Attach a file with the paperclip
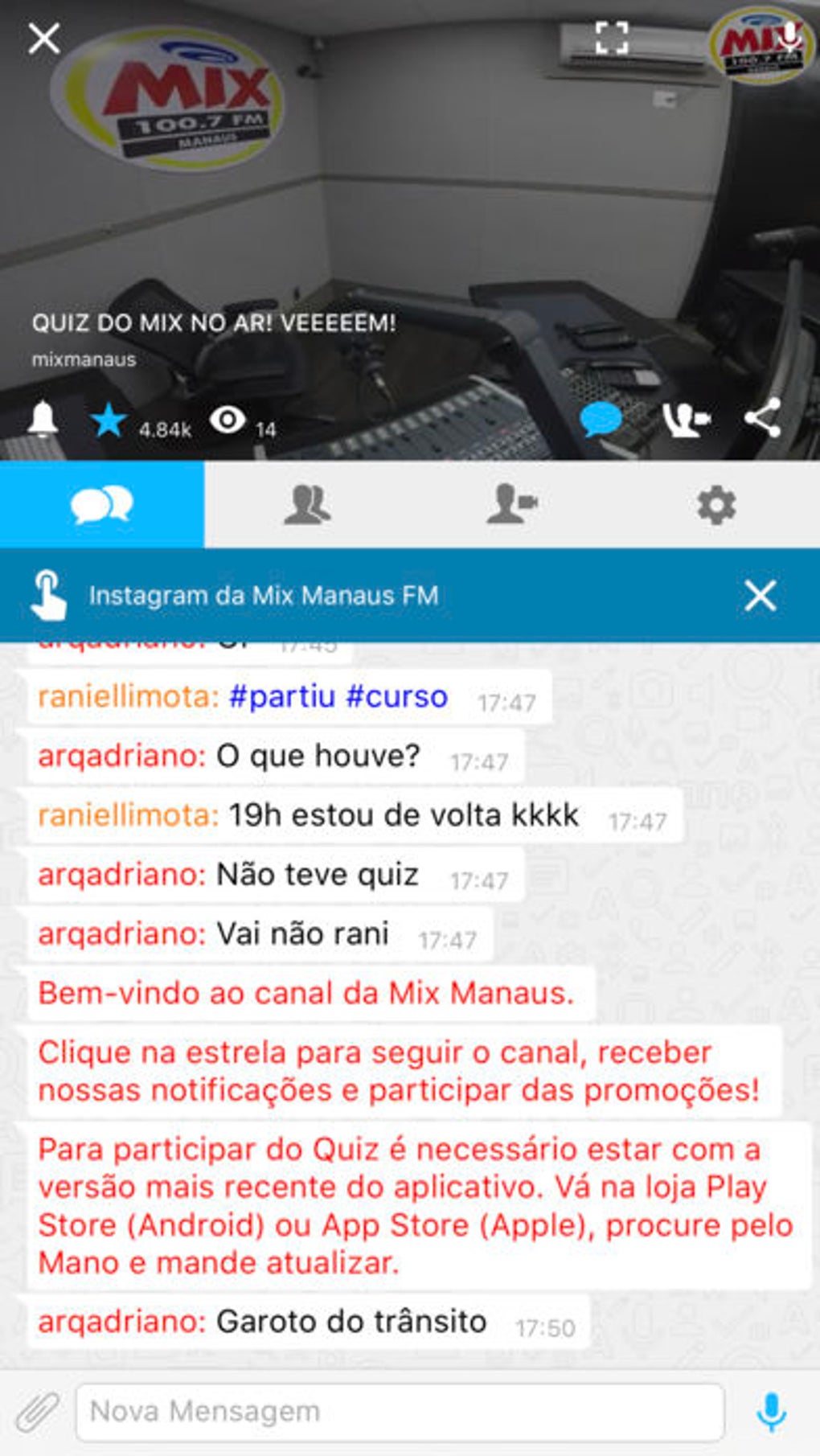Viewport: 820px width, 1456px height. point(38,1413)
